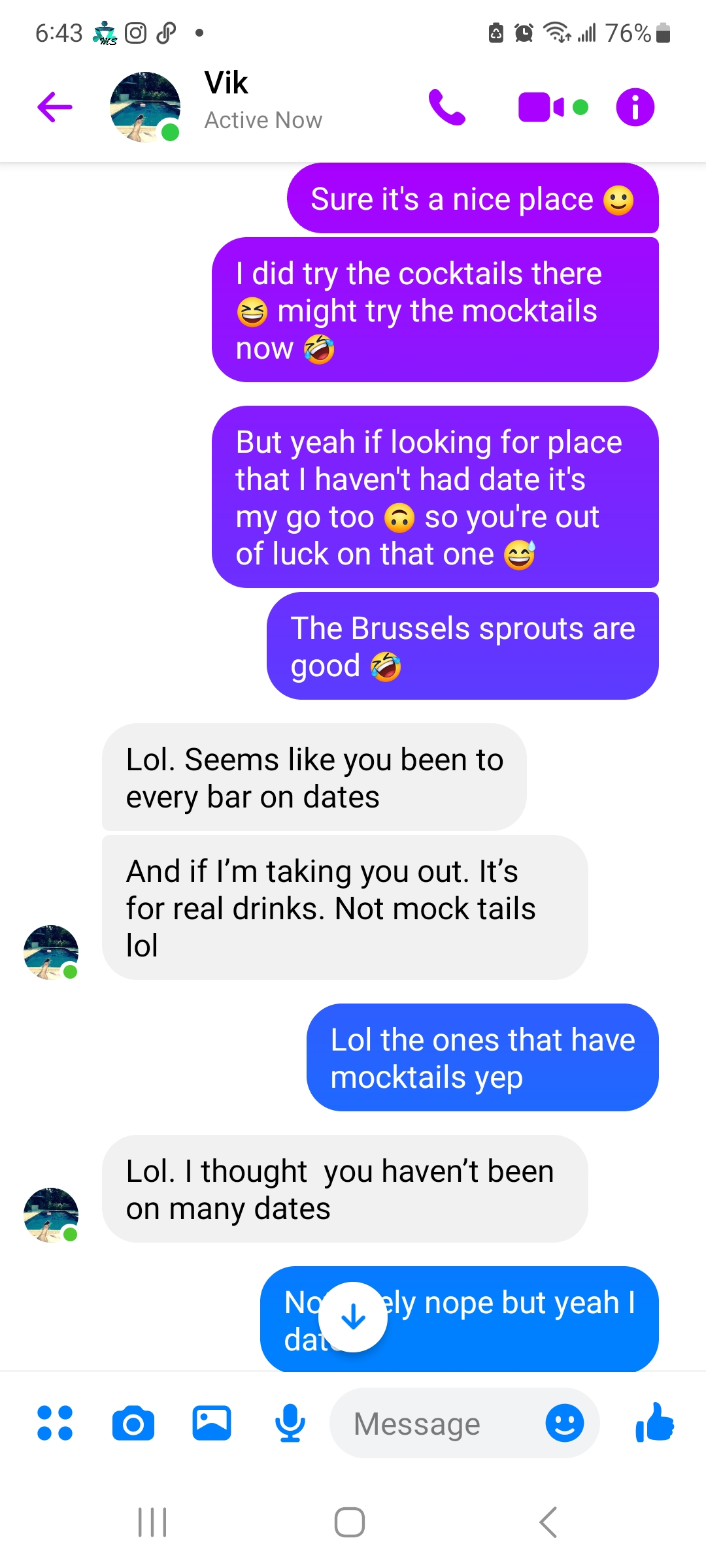Jump to the latest messages with the down arrow
The image size is (706, 1568).
coord(353,1317)
